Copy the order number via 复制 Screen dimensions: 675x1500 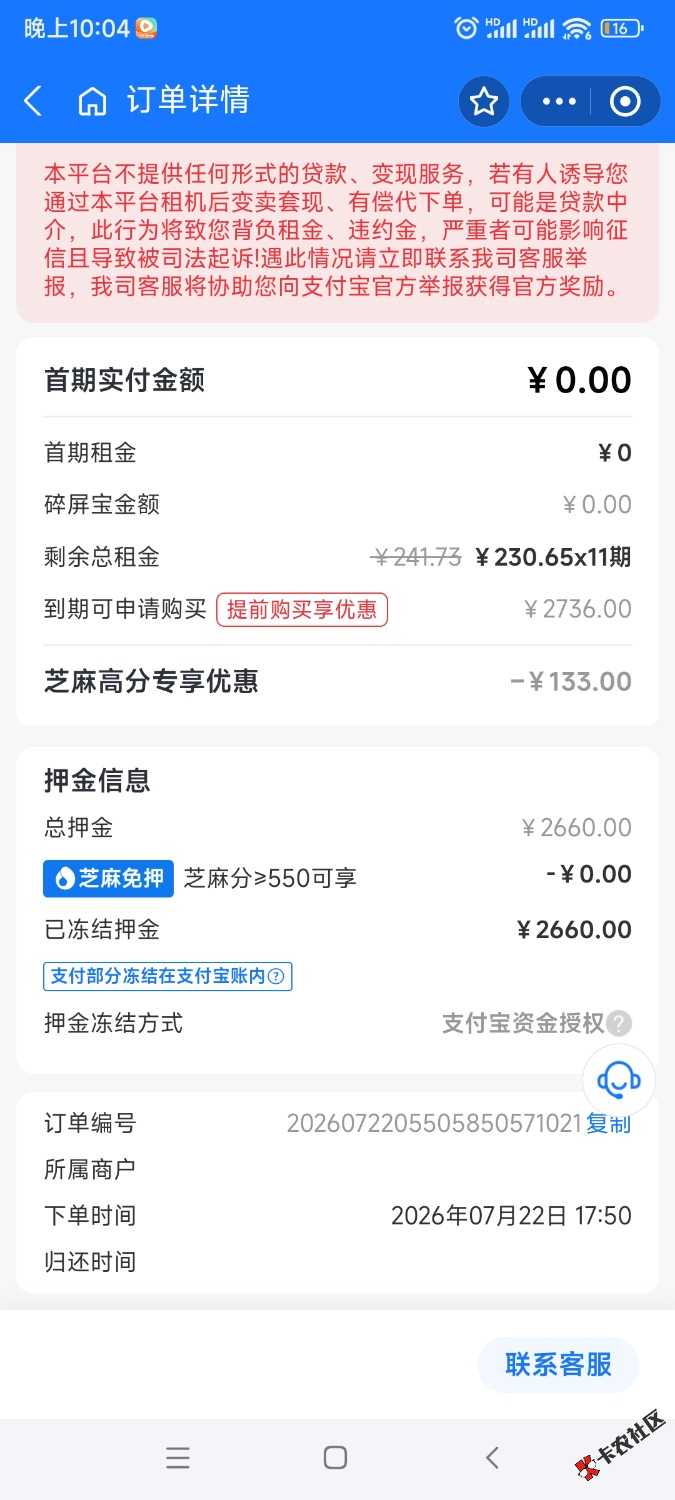coord(608,1123)
